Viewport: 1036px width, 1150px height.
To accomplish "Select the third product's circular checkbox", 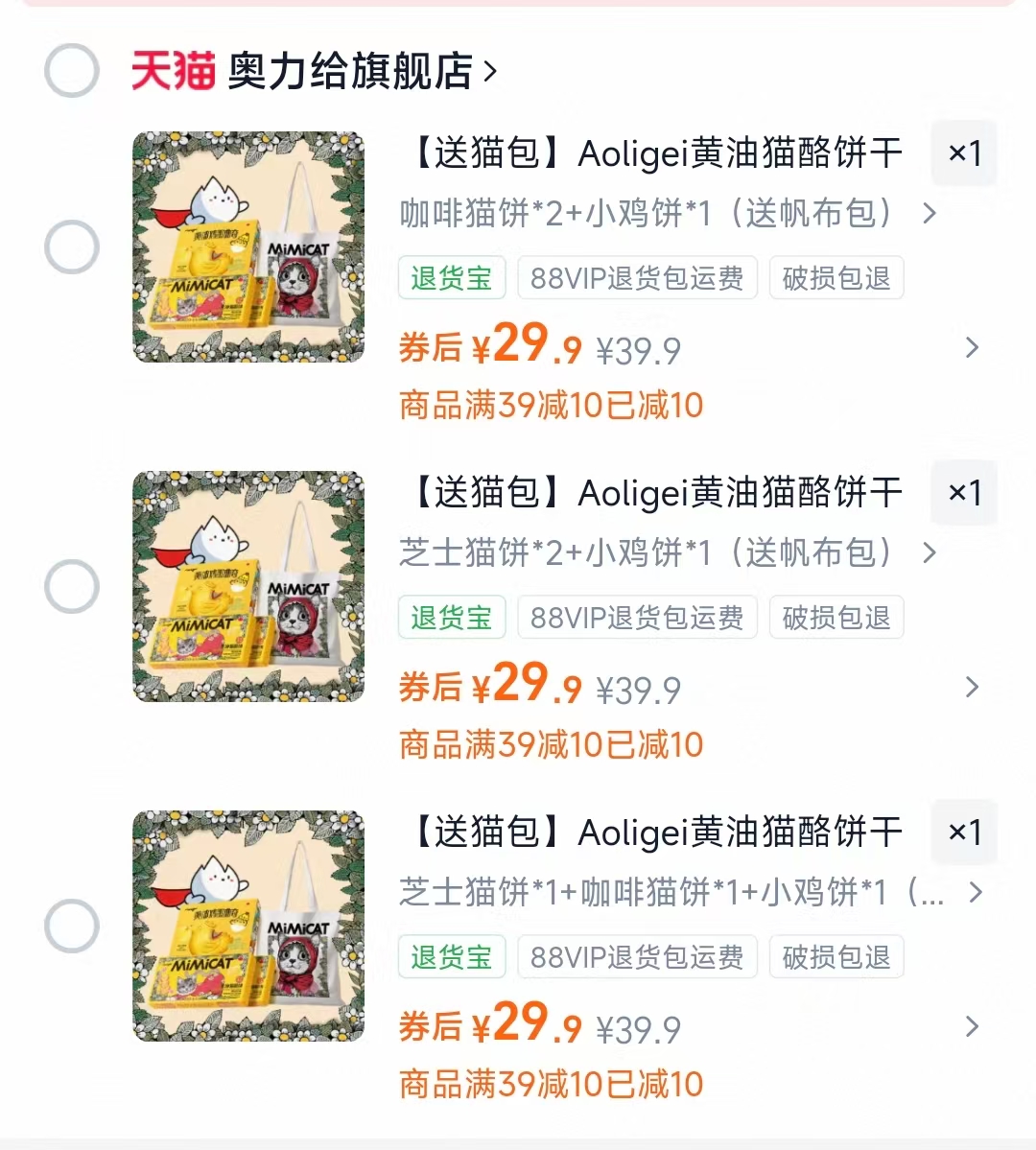I will coord(70,926).
